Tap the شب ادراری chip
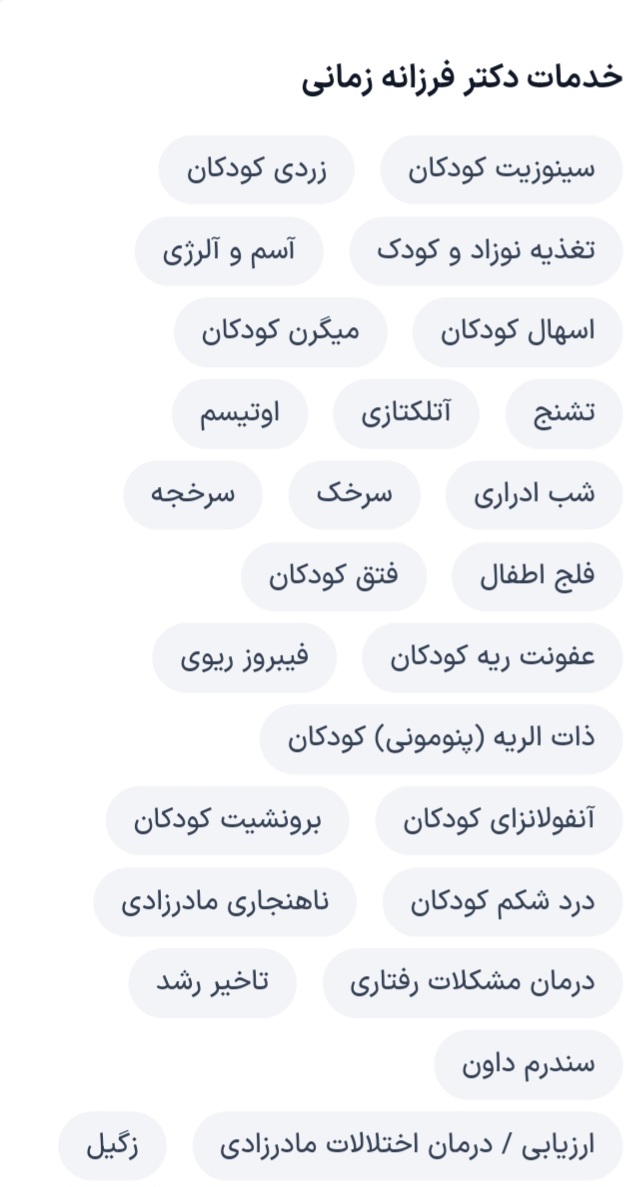 [534, 494]
